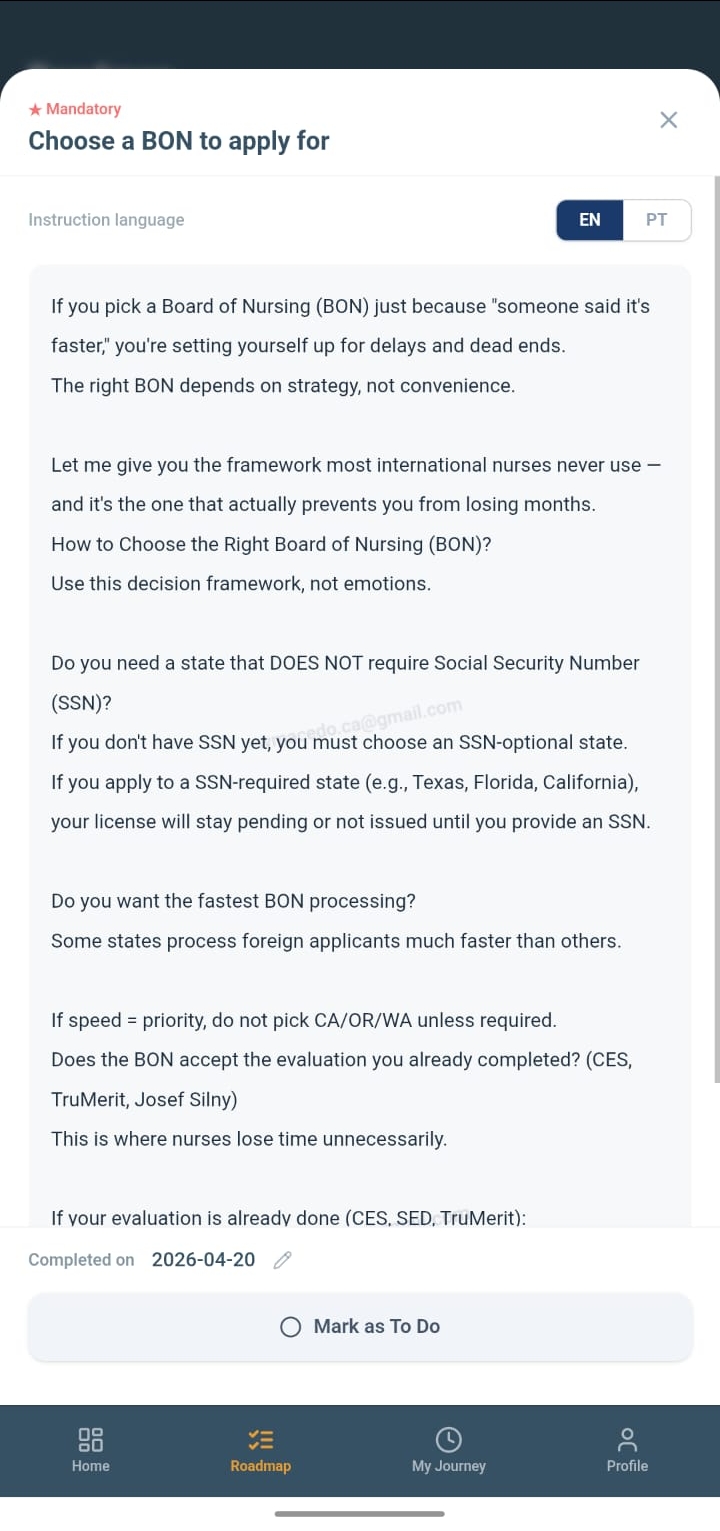This screenshot has width=720, height=1531.
Task: Tap Mark as To Do button
Action: click(x=360, y=1327)
